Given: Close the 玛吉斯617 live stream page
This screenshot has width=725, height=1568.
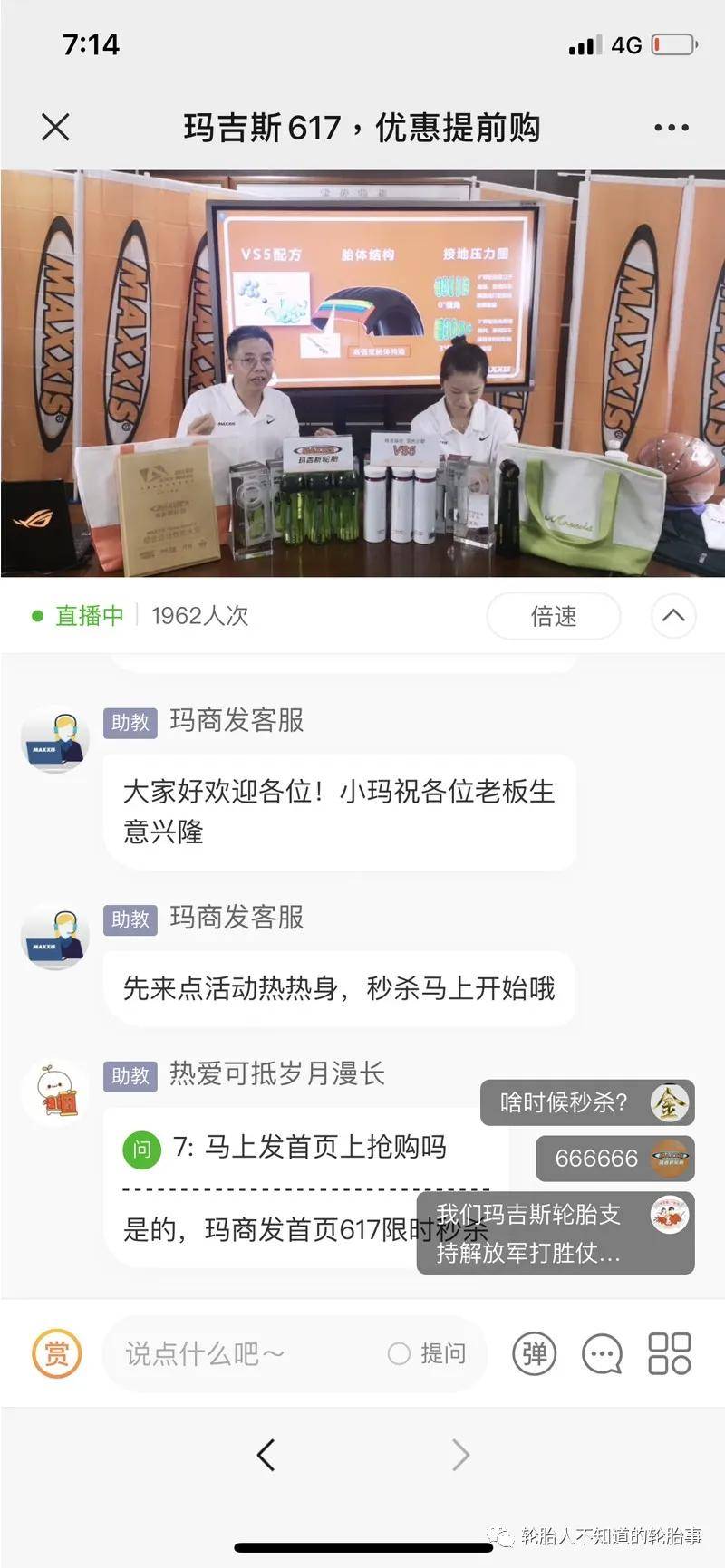Looking at the screenshot, I should click(55, 127).
